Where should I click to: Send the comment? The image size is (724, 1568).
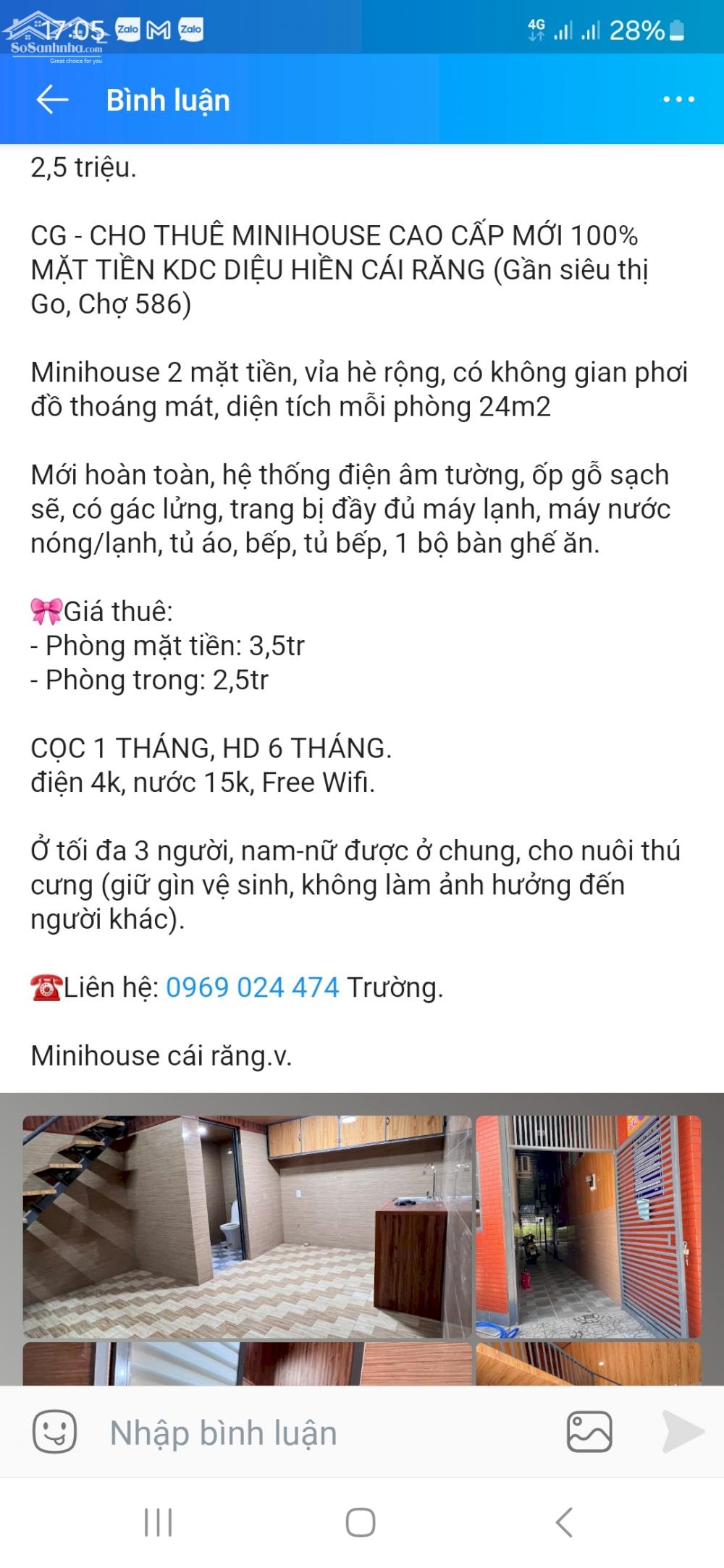click(x=683, y=1432)
